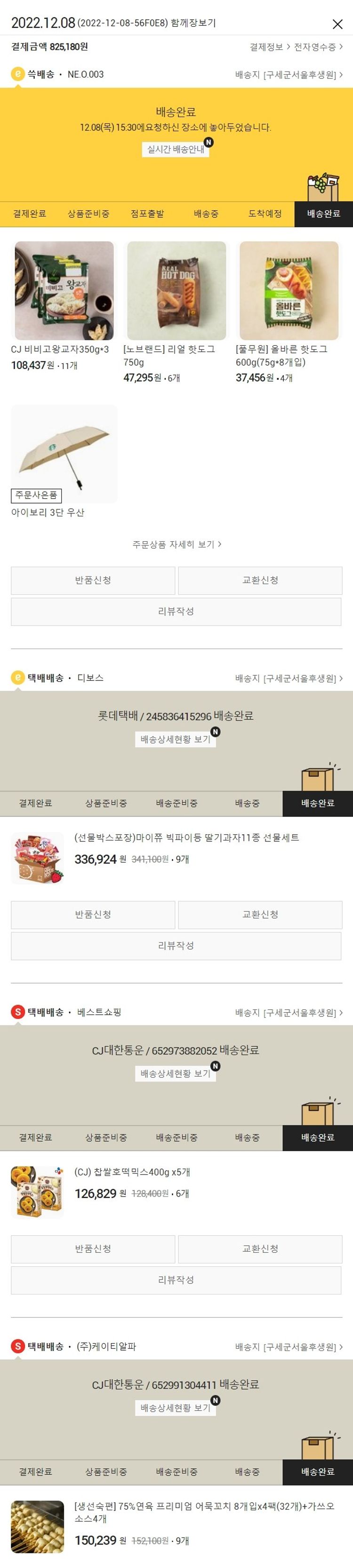The height and width of the screenshot is (1568, 353).
Task: Open 마이쮸 빅파이 선물세트 product
Action: [186, 838]
